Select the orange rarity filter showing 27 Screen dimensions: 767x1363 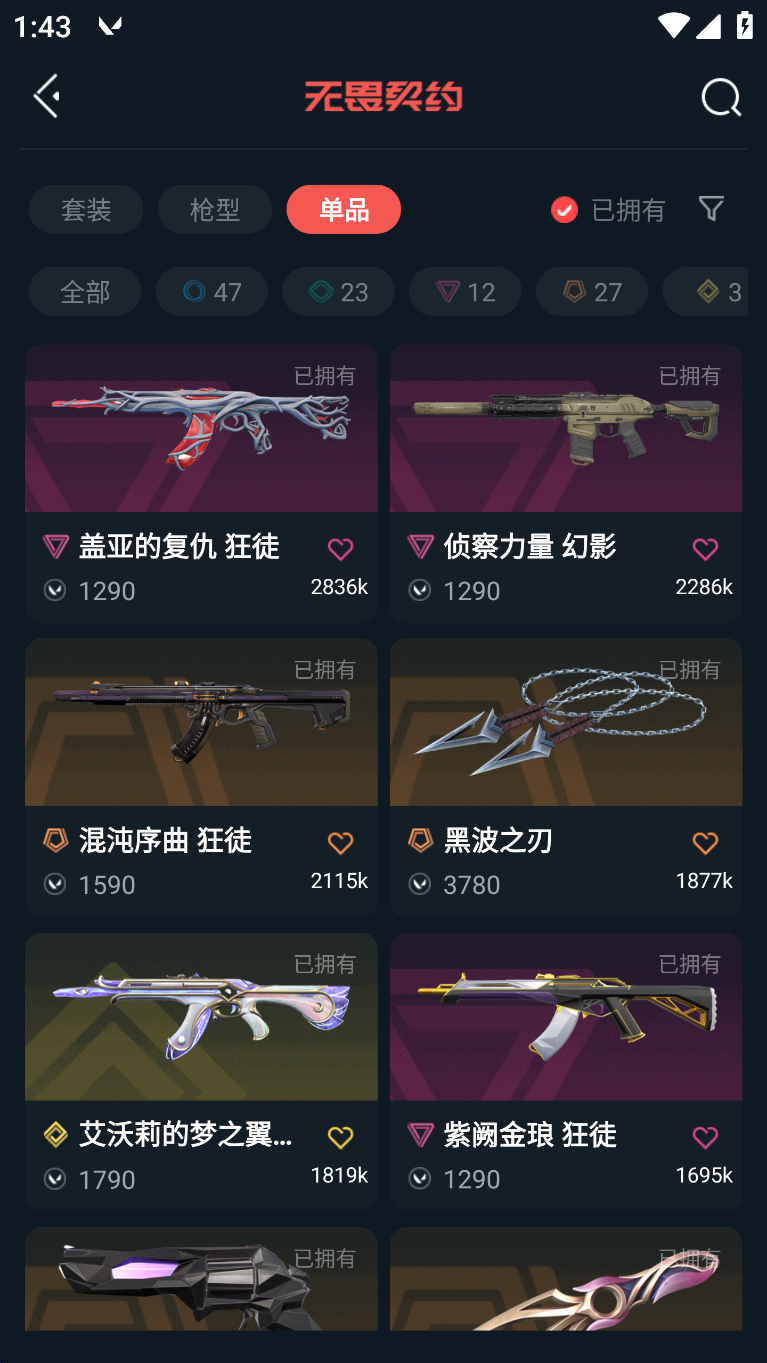[x=591, y=291]
